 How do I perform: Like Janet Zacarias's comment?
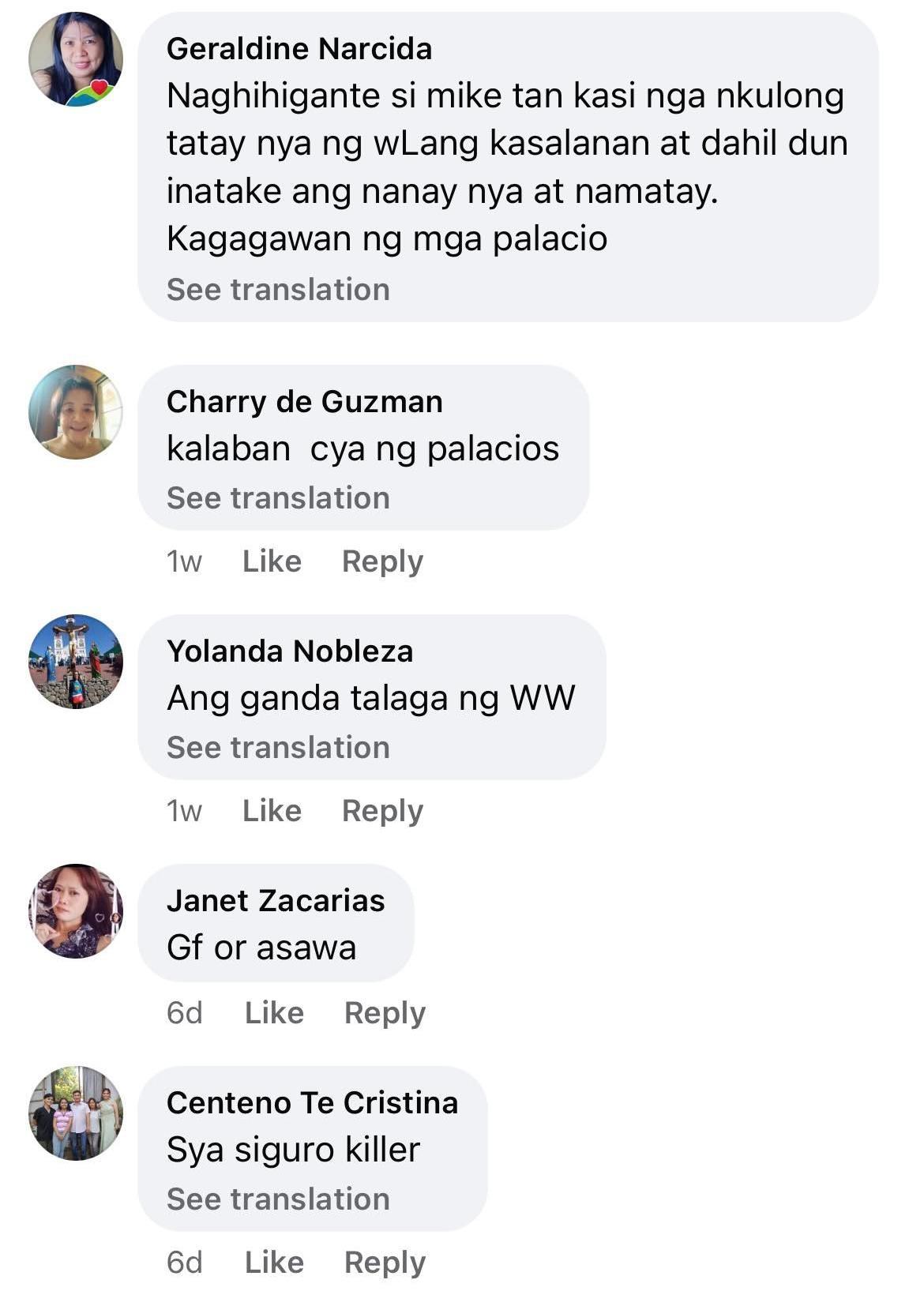pos(274,1013)
